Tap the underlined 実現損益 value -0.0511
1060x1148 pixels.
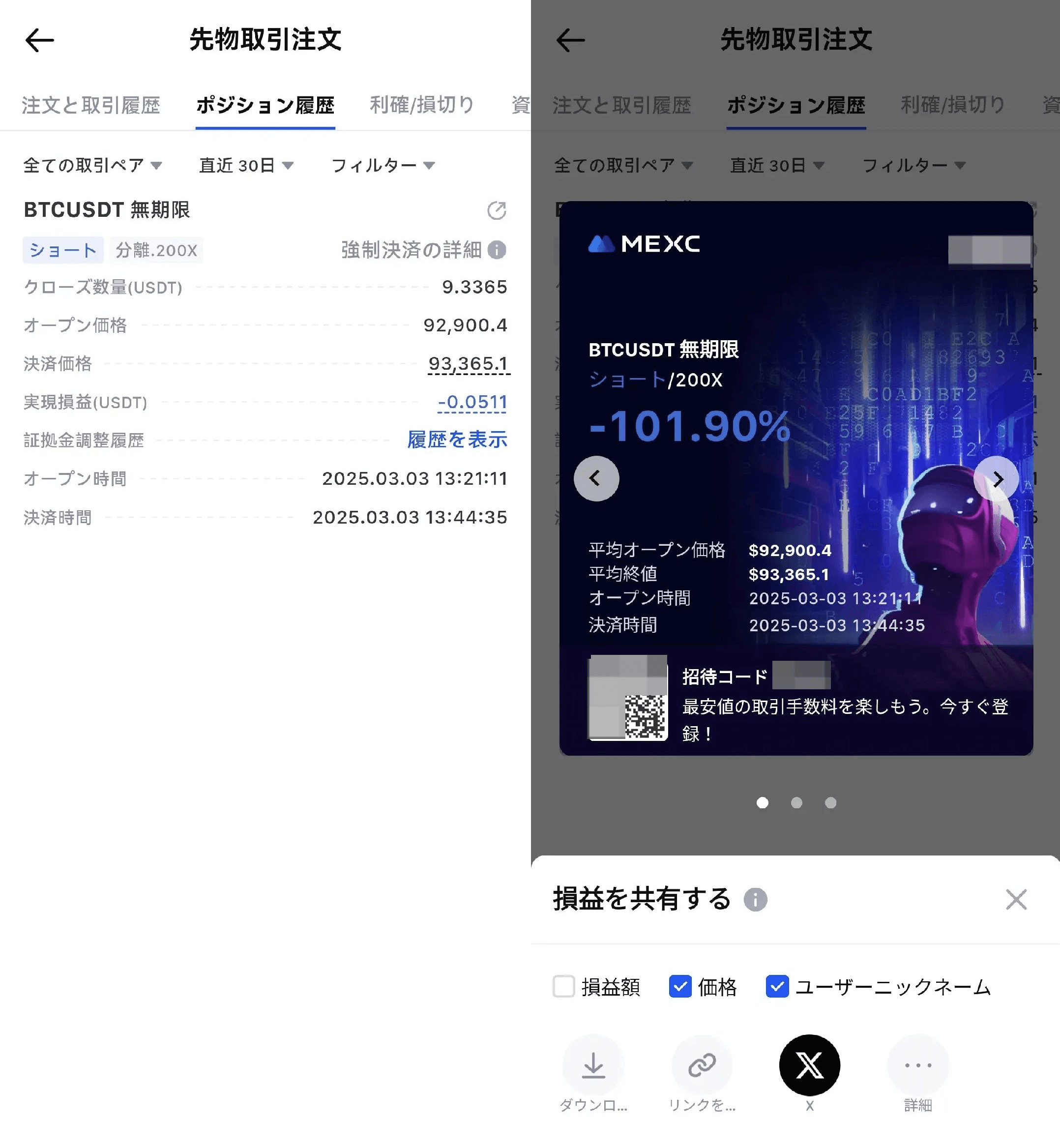pos(472,402)
